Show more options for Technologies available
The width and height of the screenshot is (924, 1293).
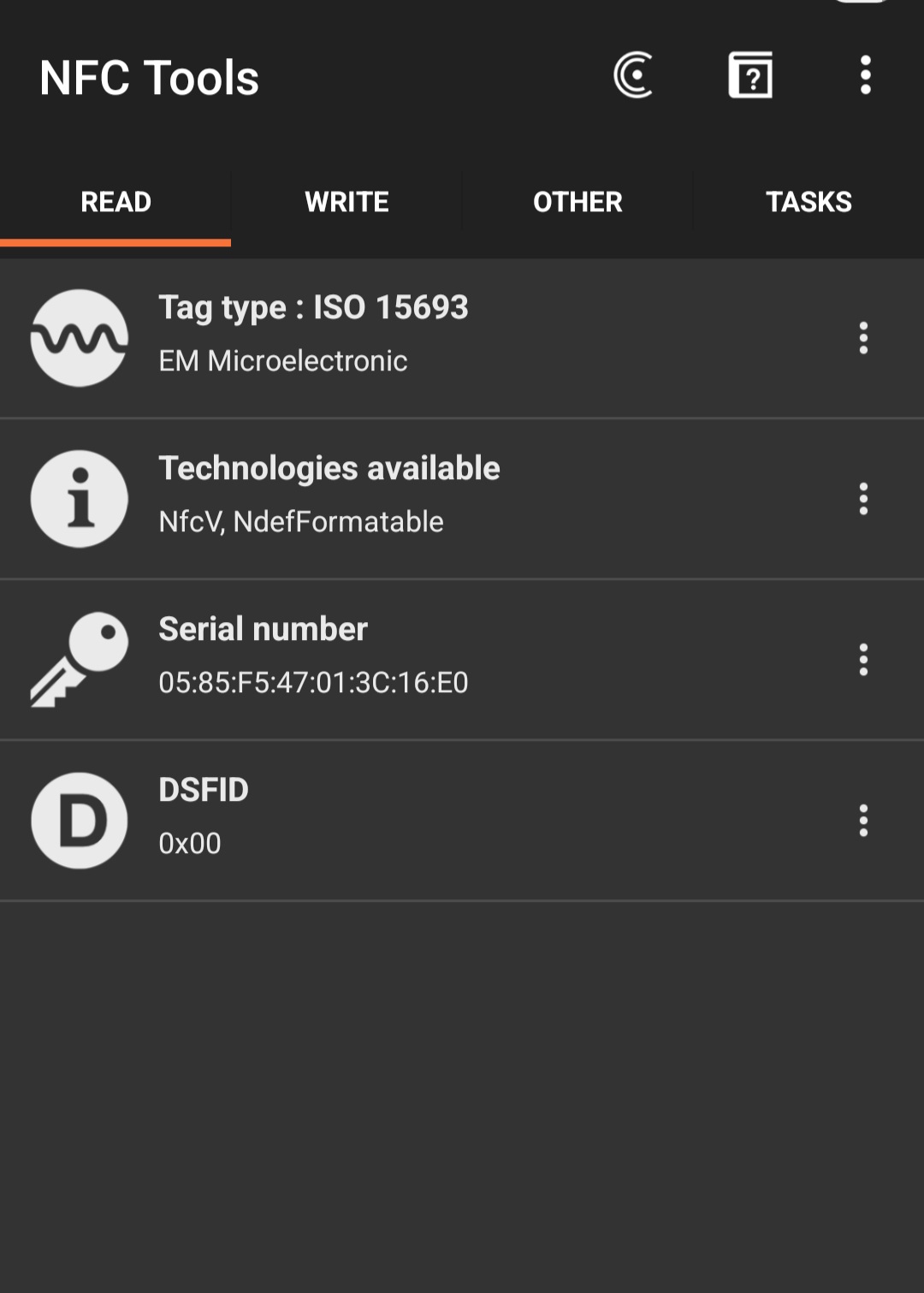click(863, 498)
